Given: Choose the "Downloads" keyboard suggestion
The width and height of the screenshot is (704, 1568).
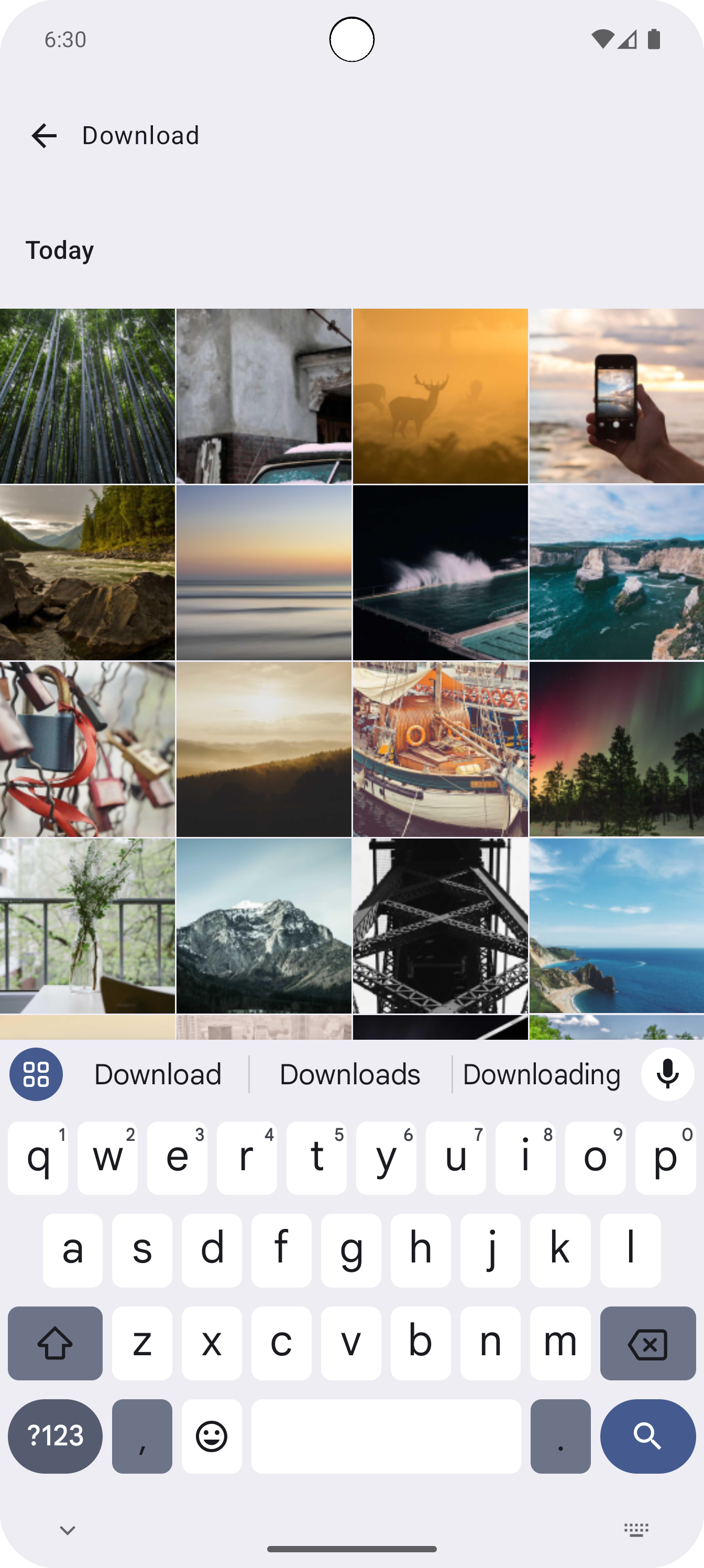Looking at the screenshot, I should click(350, 1074).
